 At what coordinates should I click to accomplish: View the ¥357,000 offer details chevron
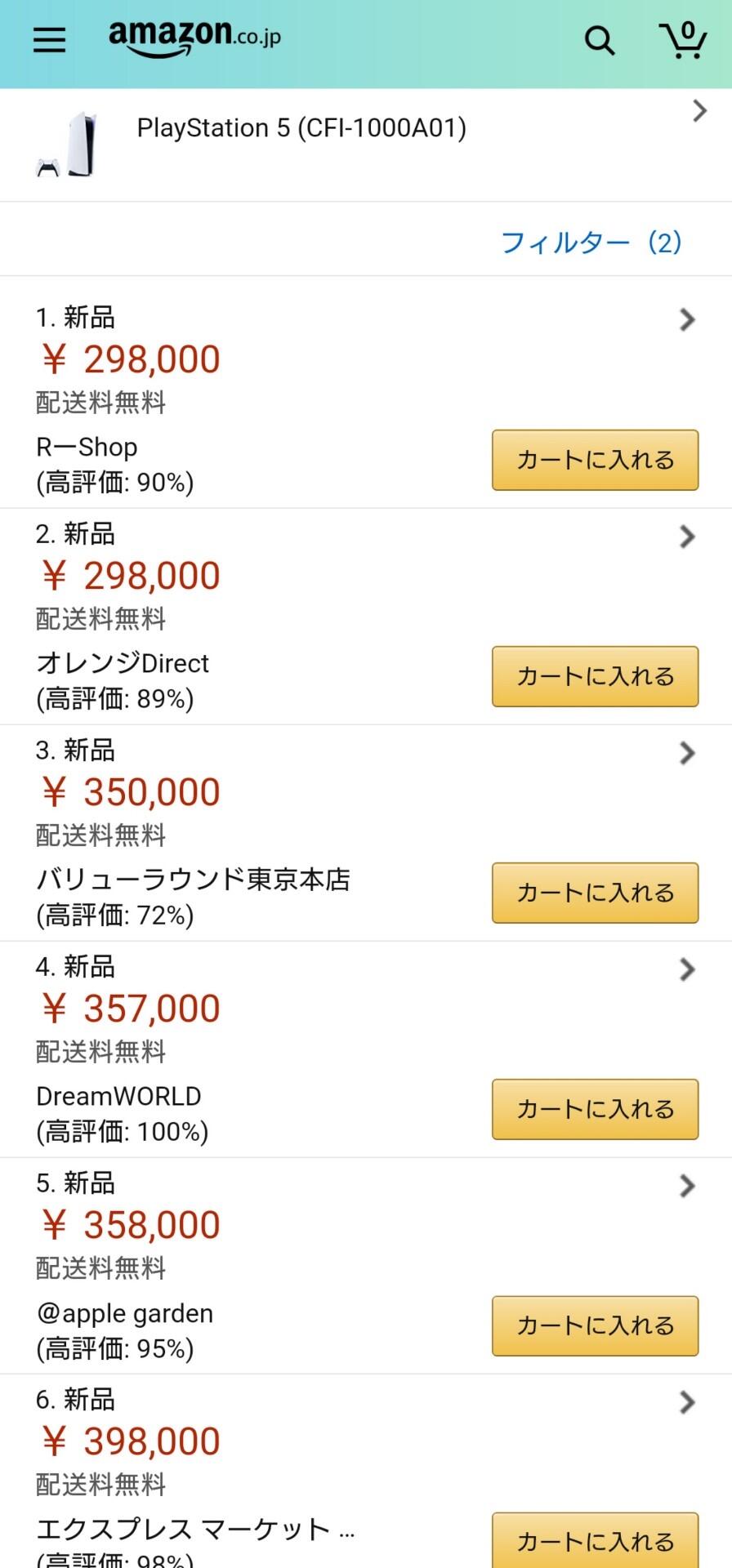click(687, 969)
